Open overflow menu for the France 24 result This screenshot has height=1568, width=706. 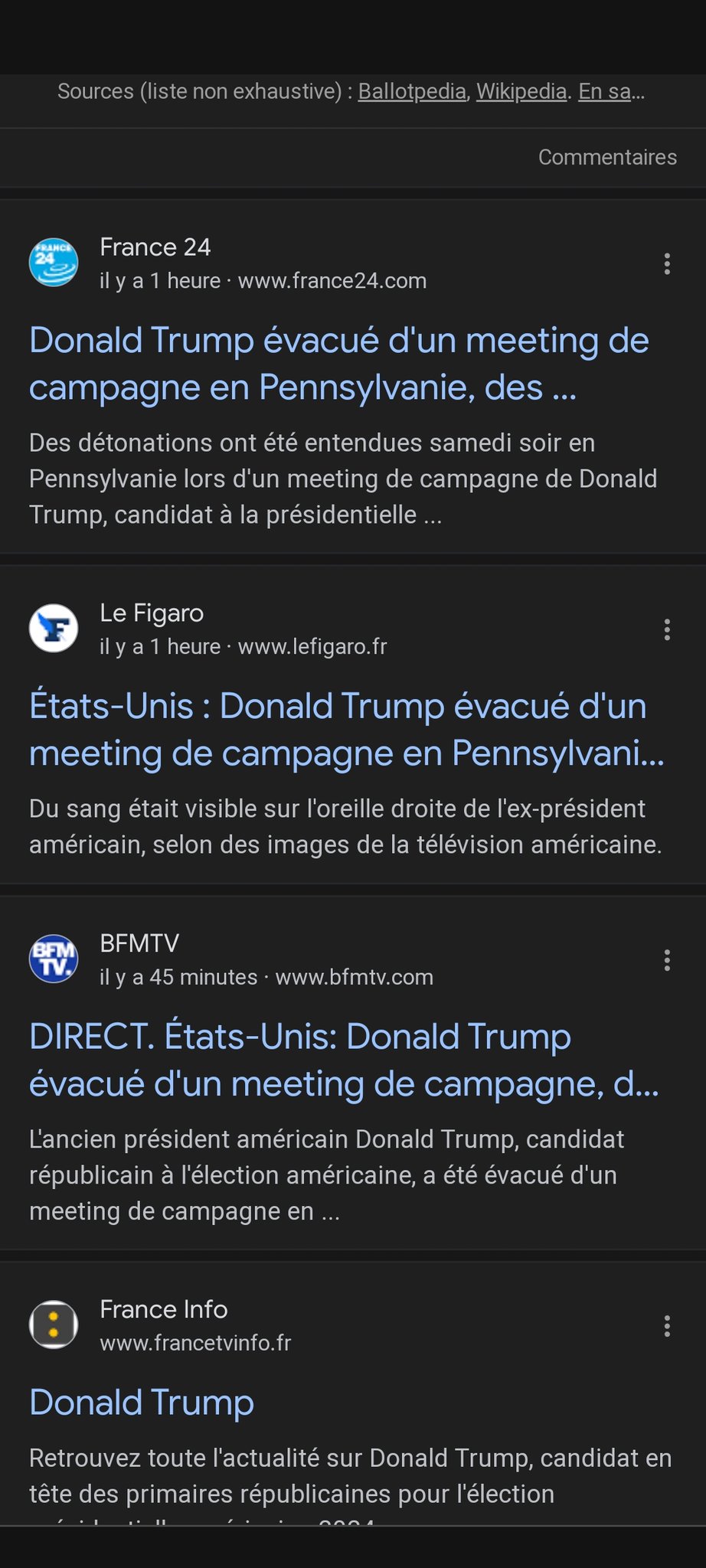[x=667, y=264]
